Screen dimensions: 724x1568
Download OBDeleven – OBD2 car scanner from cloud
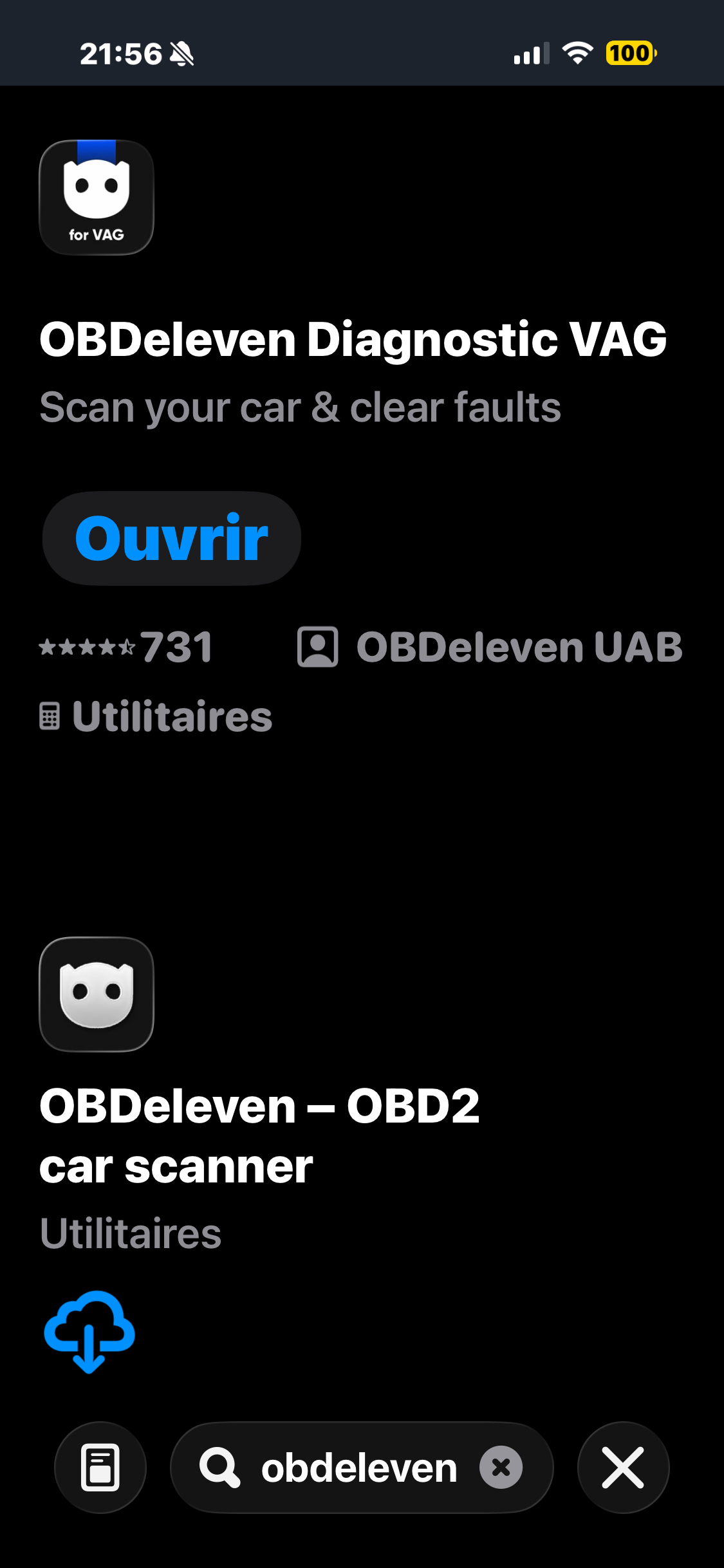(89, 1331)
